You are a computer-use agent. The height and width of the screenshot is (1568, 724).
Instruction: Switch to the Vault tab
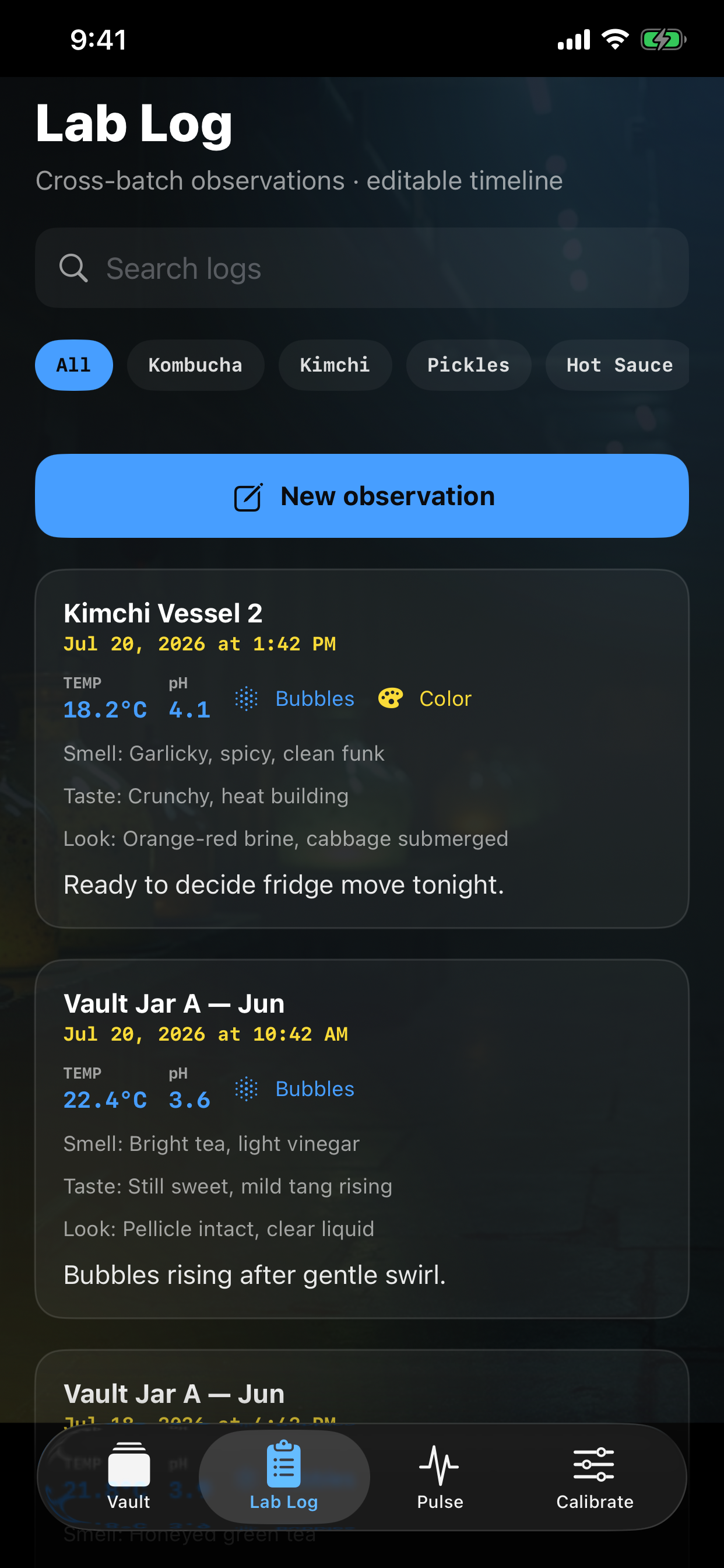129,1476
